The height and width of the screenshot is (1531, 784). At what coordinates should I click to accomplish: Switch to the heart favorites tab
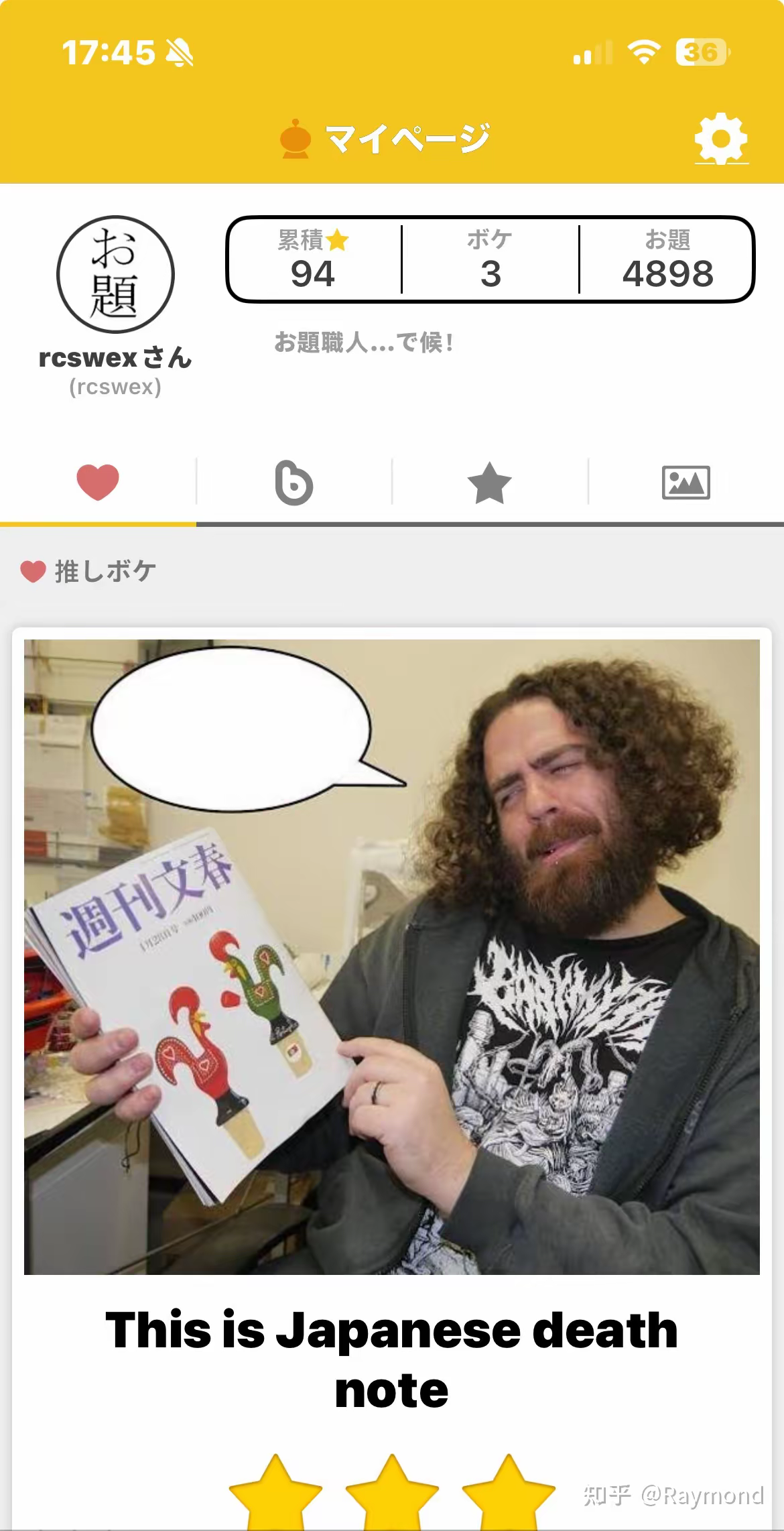tap(98, 482)
